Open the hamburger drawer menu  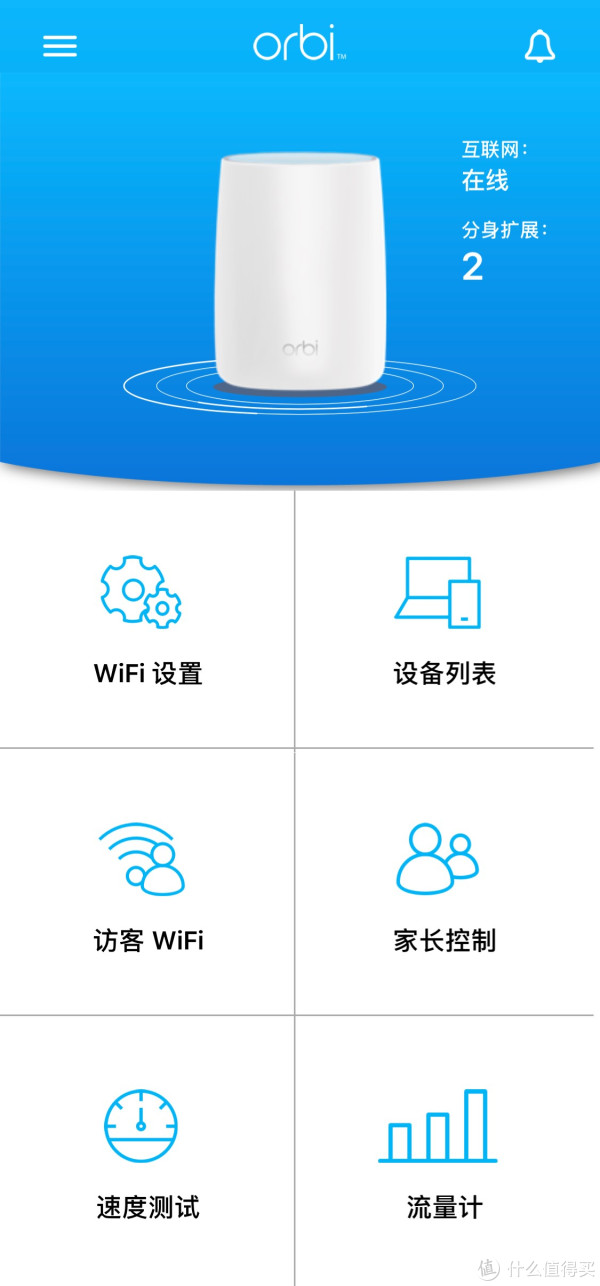point(60,46)
